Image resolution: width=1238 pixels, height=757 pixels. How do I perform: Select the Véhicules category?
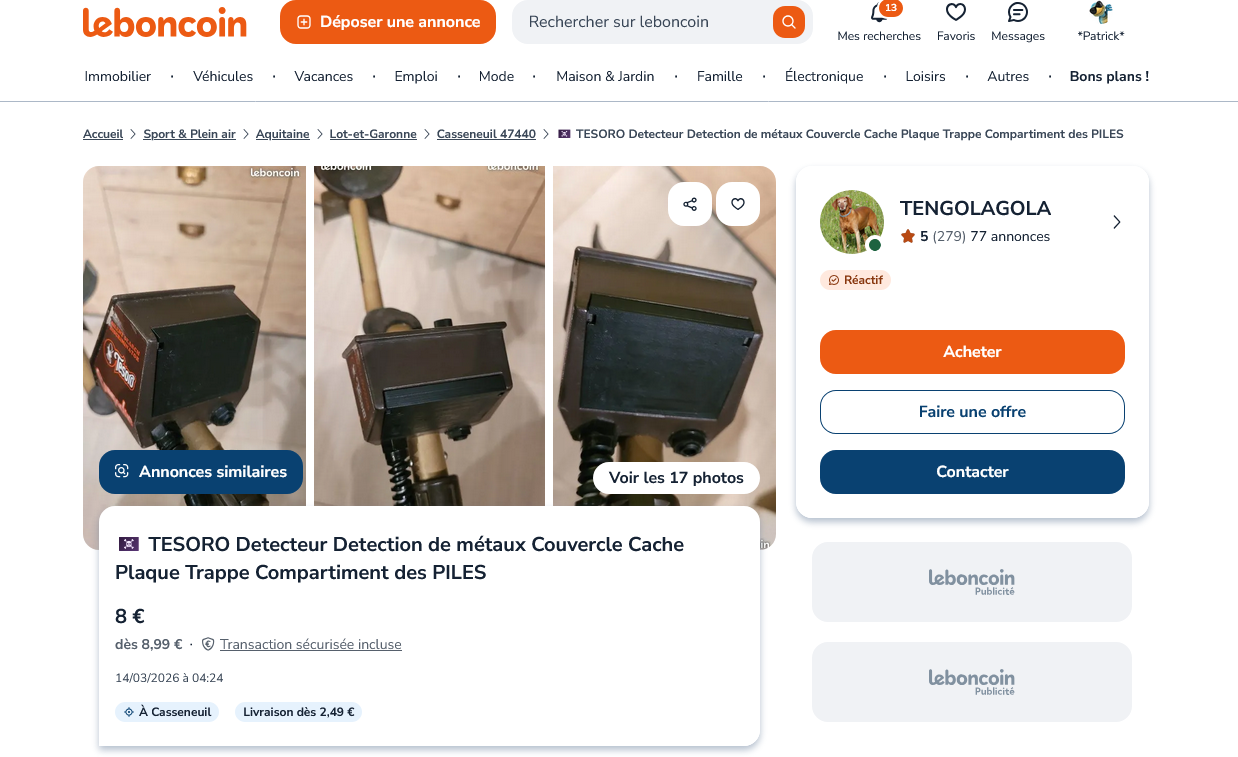(x=223, y=76)
